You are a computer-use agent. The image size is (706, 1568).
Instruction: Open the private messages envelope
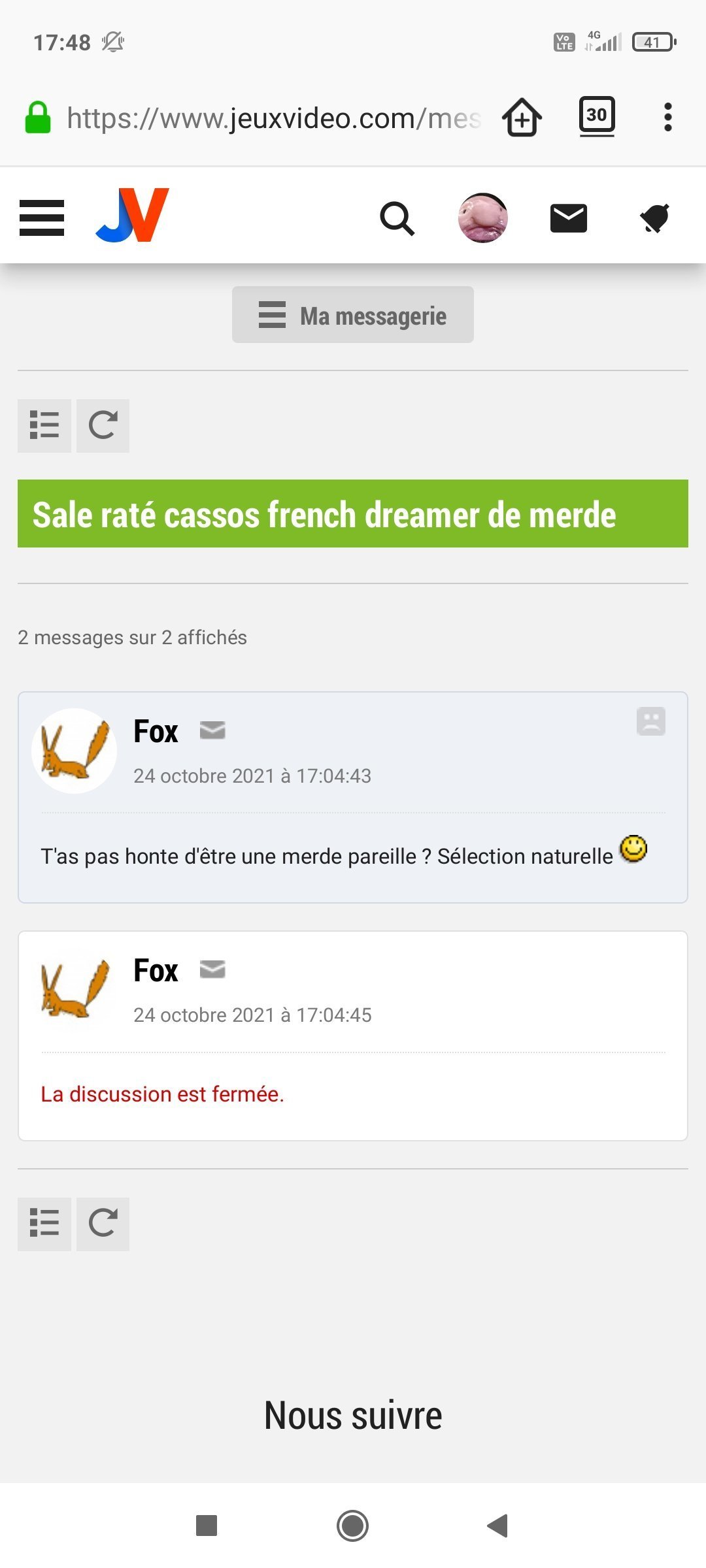coord(568,218)
